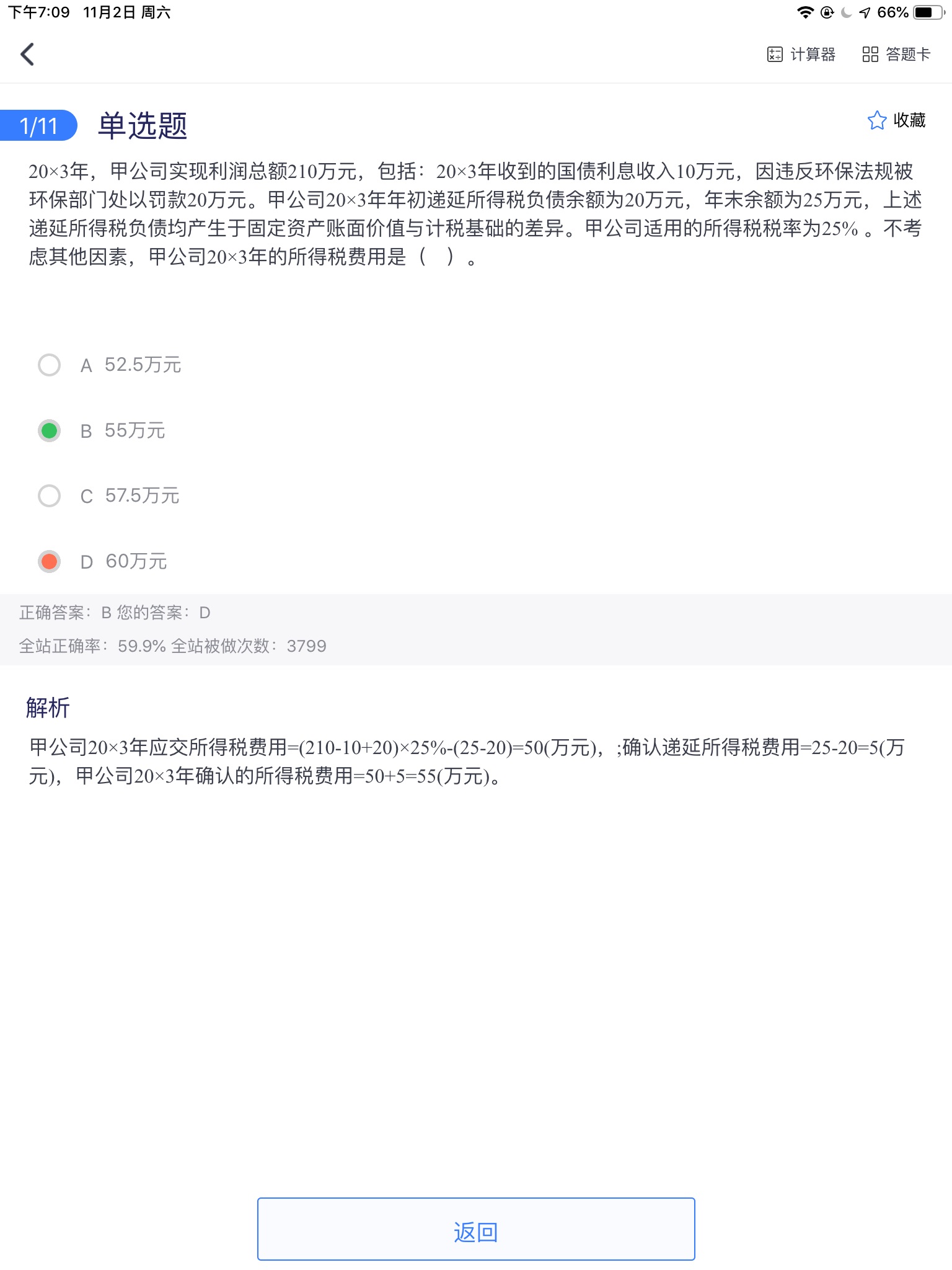Add this question to 收藏 favorites
The image size is (952, 1270).
pos(896,120)
